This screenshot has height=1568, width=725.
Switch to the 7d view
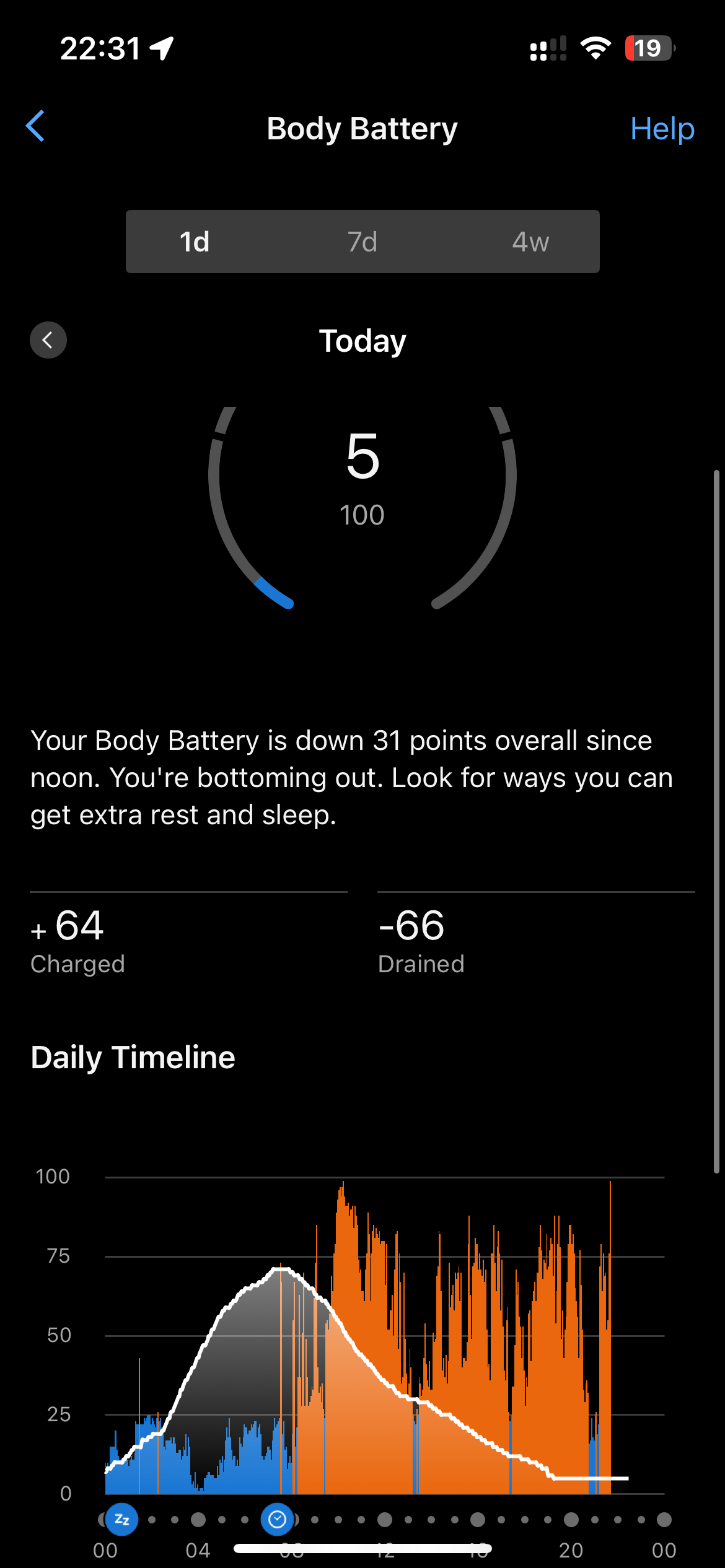(362, 242)
